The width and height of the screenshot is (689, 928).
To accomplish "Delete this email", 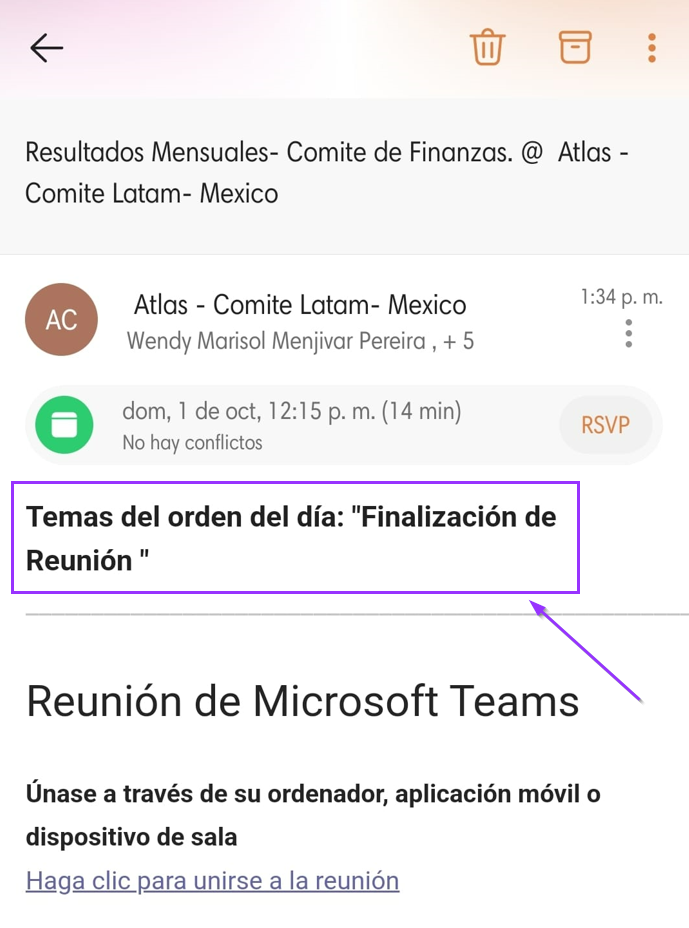I will click(x=487, y=47).
